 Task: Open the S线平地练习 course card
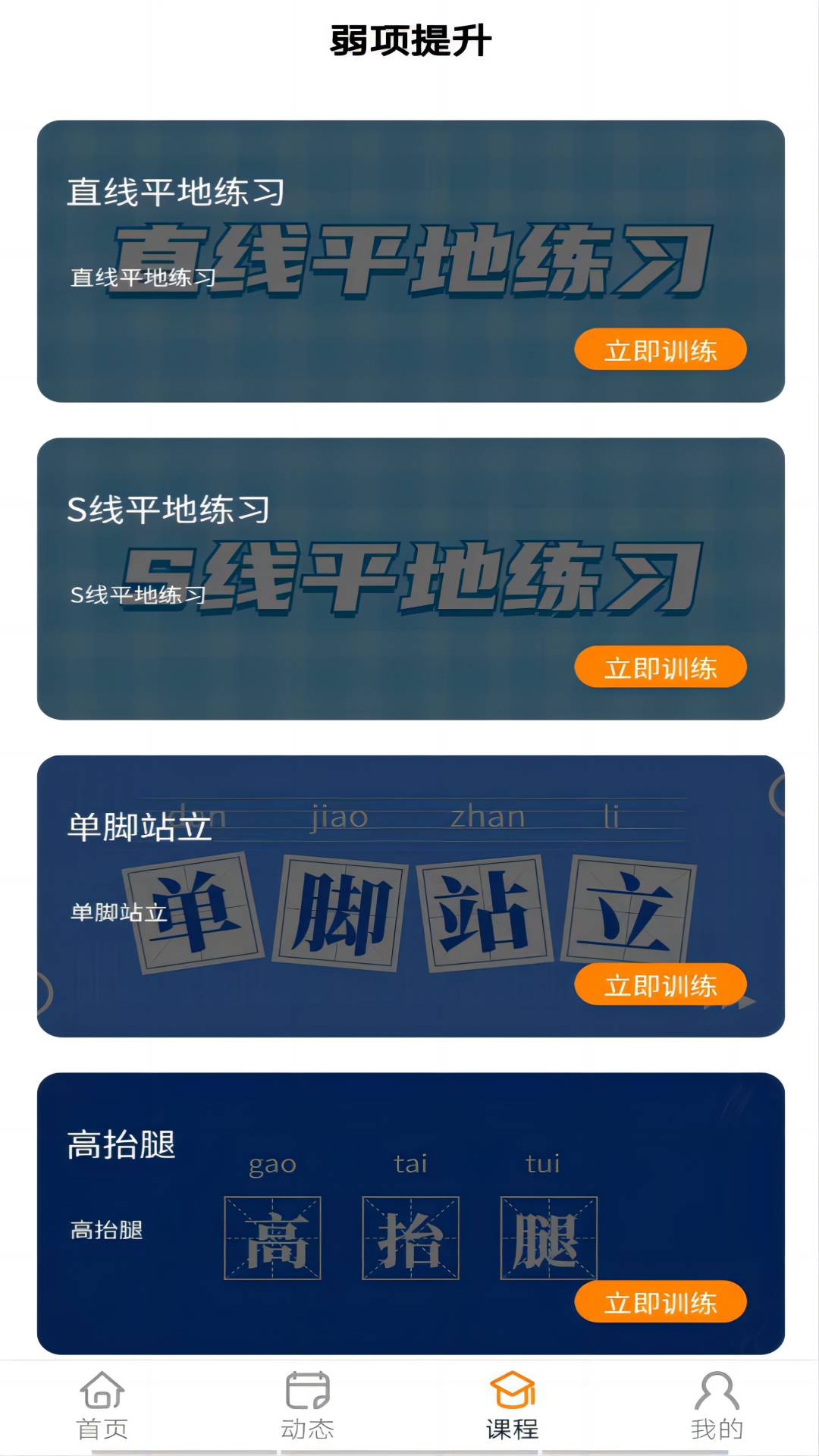(409, 575)
